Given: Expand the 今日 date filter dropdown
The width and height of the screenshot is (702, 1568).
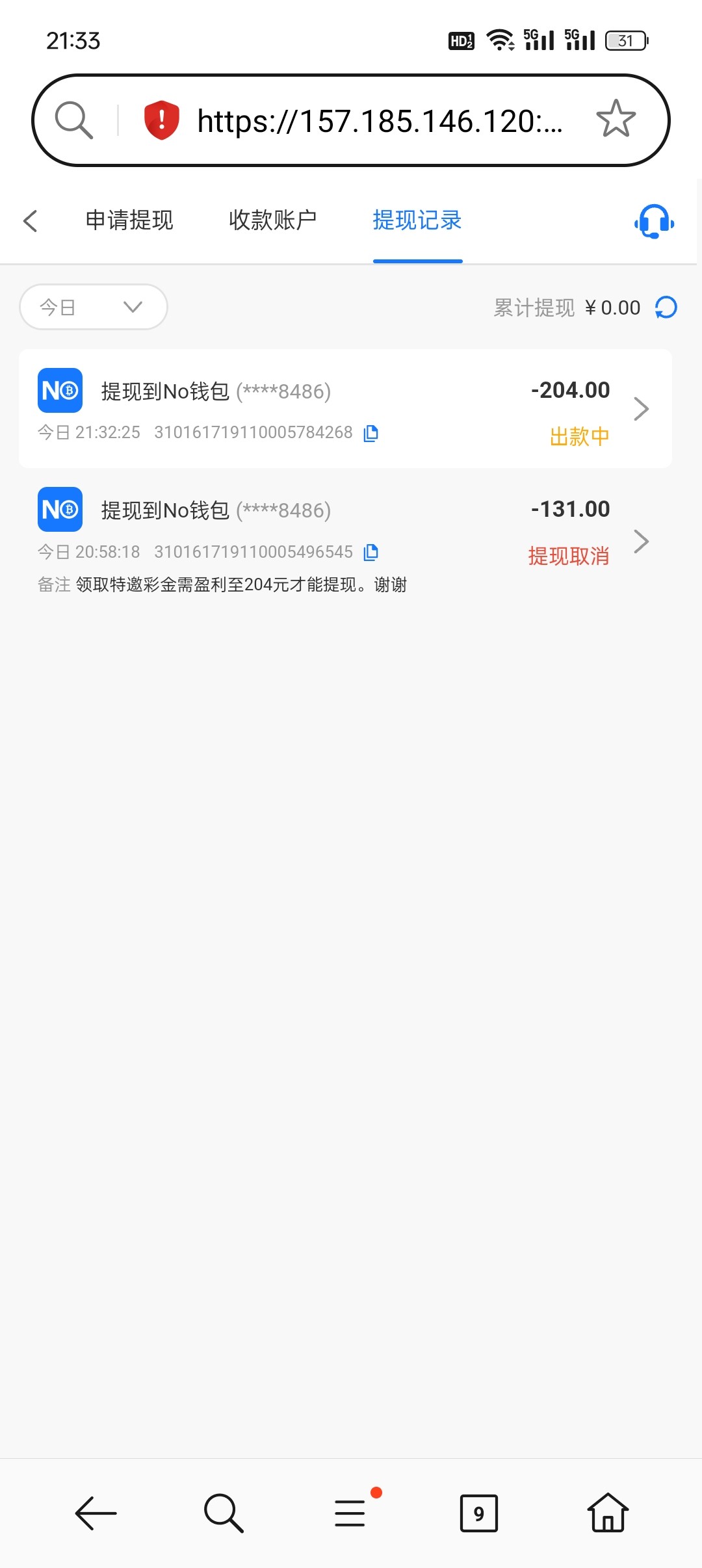Looking at the screenshot, I should click(x=94, y=307).
